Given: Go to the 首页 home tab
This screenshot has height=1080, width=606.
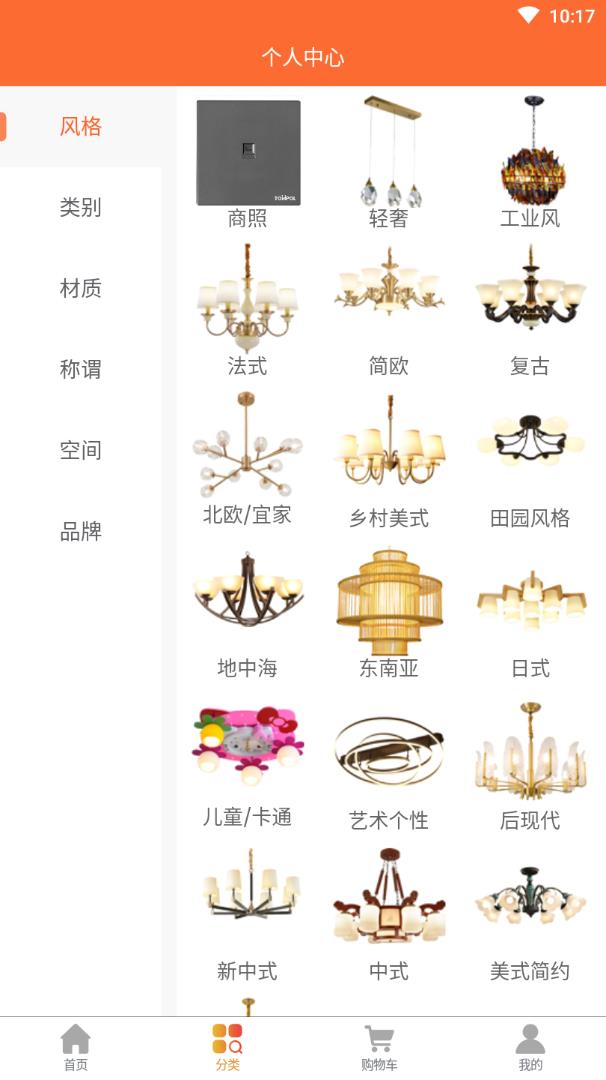Looking at the screenshot, I should (x=75, y=1046).
